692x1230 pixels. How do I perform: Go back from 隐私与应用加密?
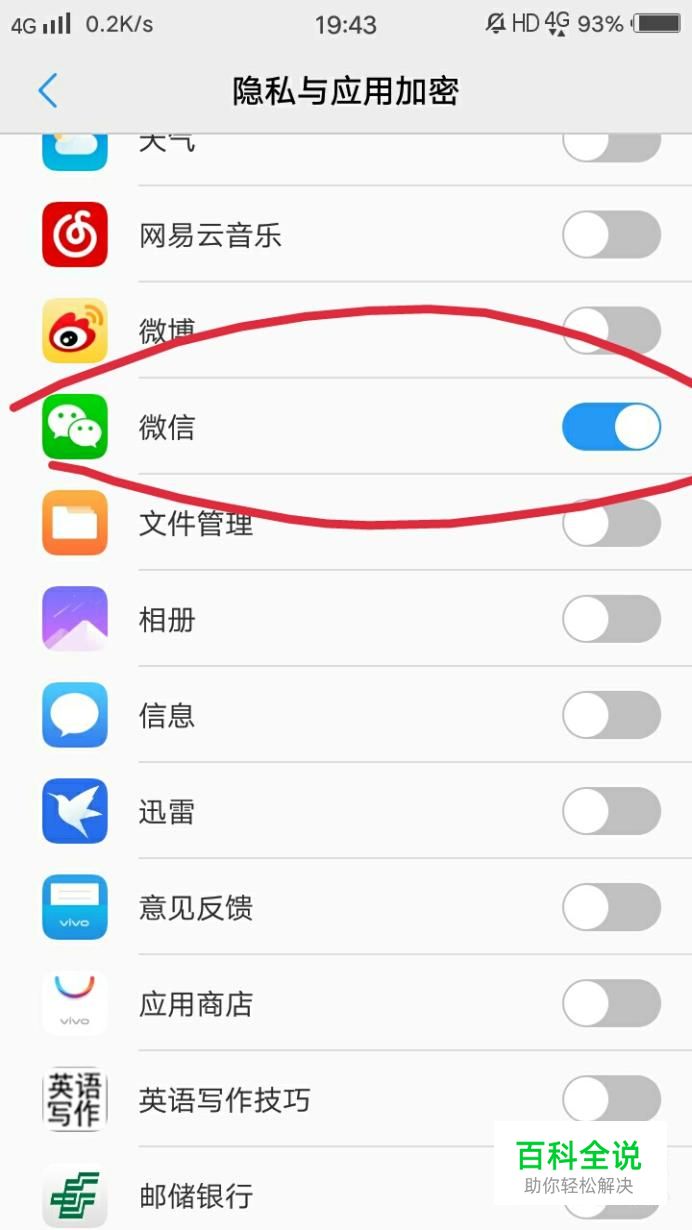pos(47,91)
